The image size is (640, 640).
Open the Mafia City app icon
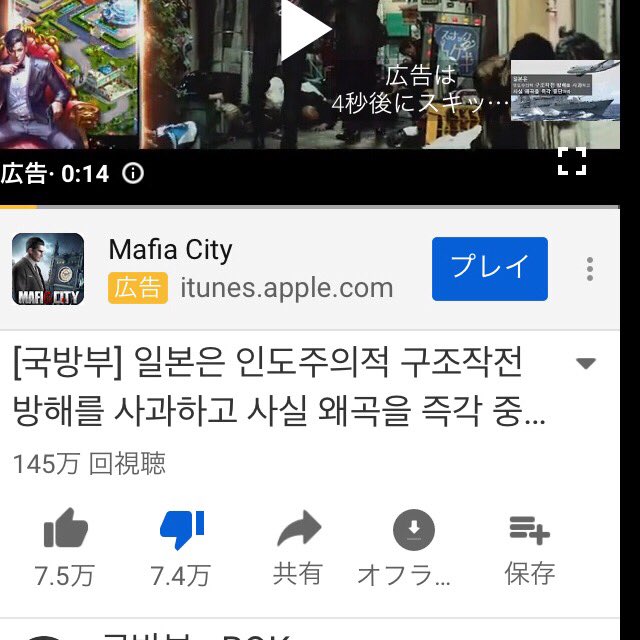[x=48, y=269]
